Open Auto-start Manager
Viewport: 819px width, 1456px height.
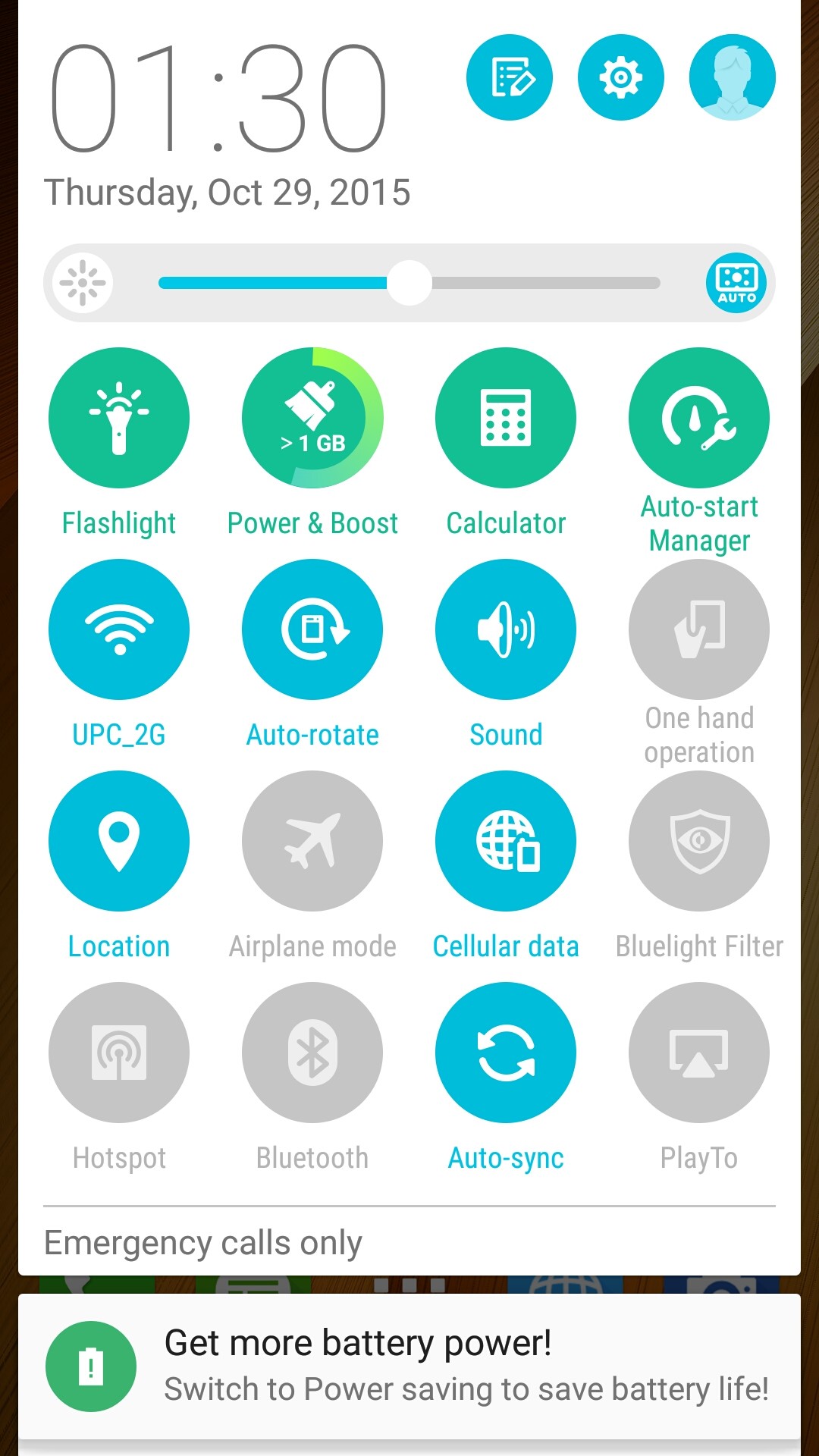click(699, 418)
